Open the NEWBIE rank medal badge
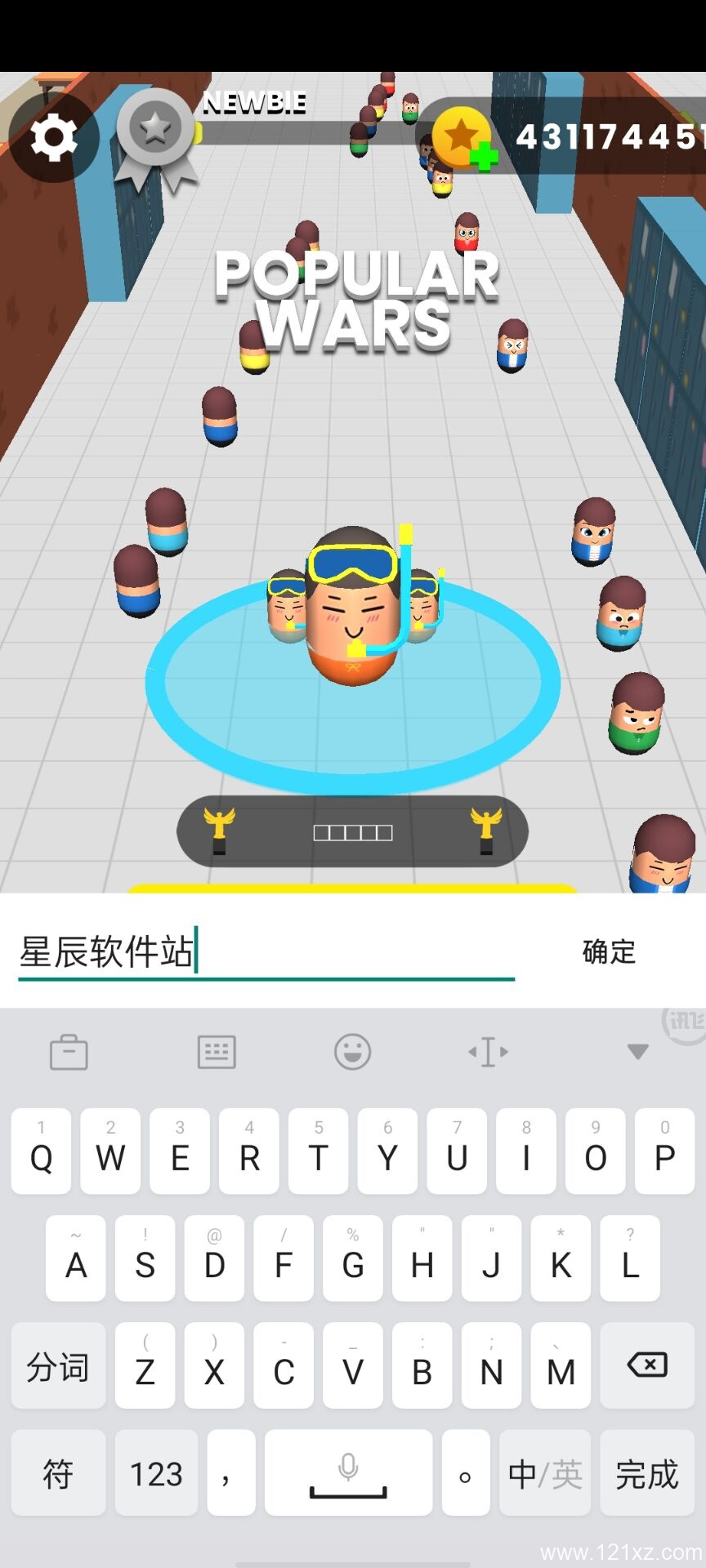Screen dimensions: 706x1568 (155, 135)
